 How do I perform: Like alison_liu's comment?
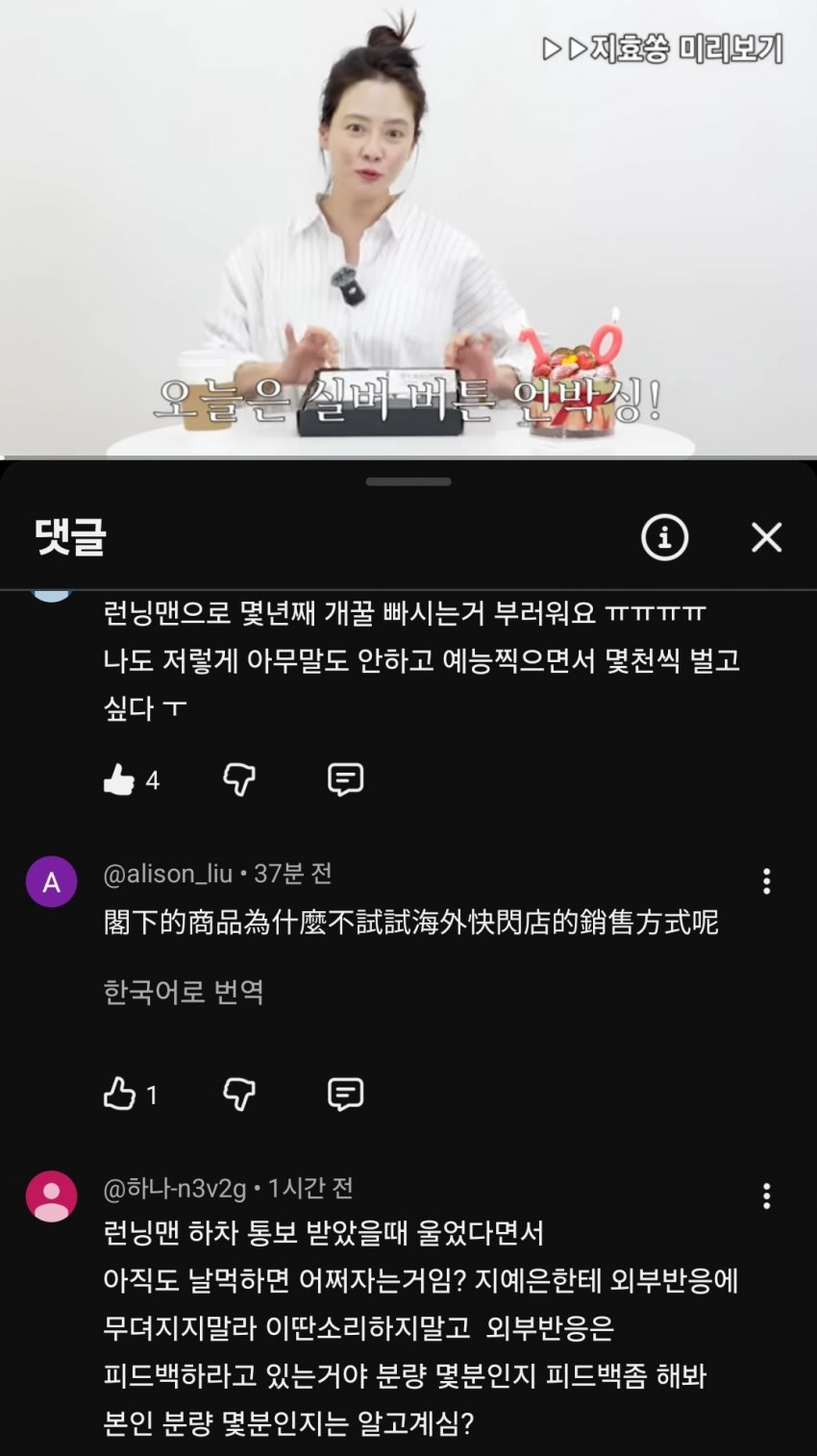click(119, 1094)
